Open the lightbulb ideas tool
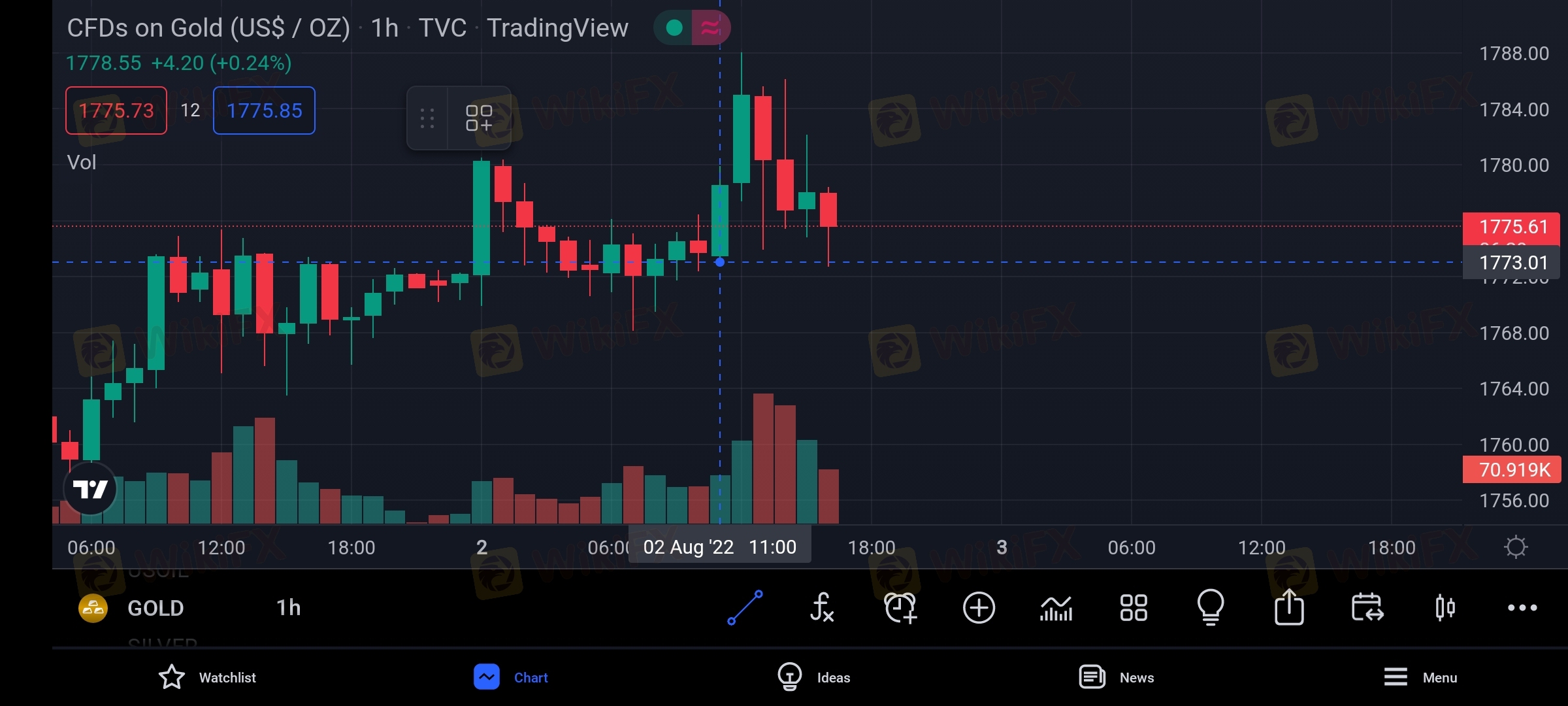The width and height of the screenshot is (1568, 706). [x=1211, y=608]
